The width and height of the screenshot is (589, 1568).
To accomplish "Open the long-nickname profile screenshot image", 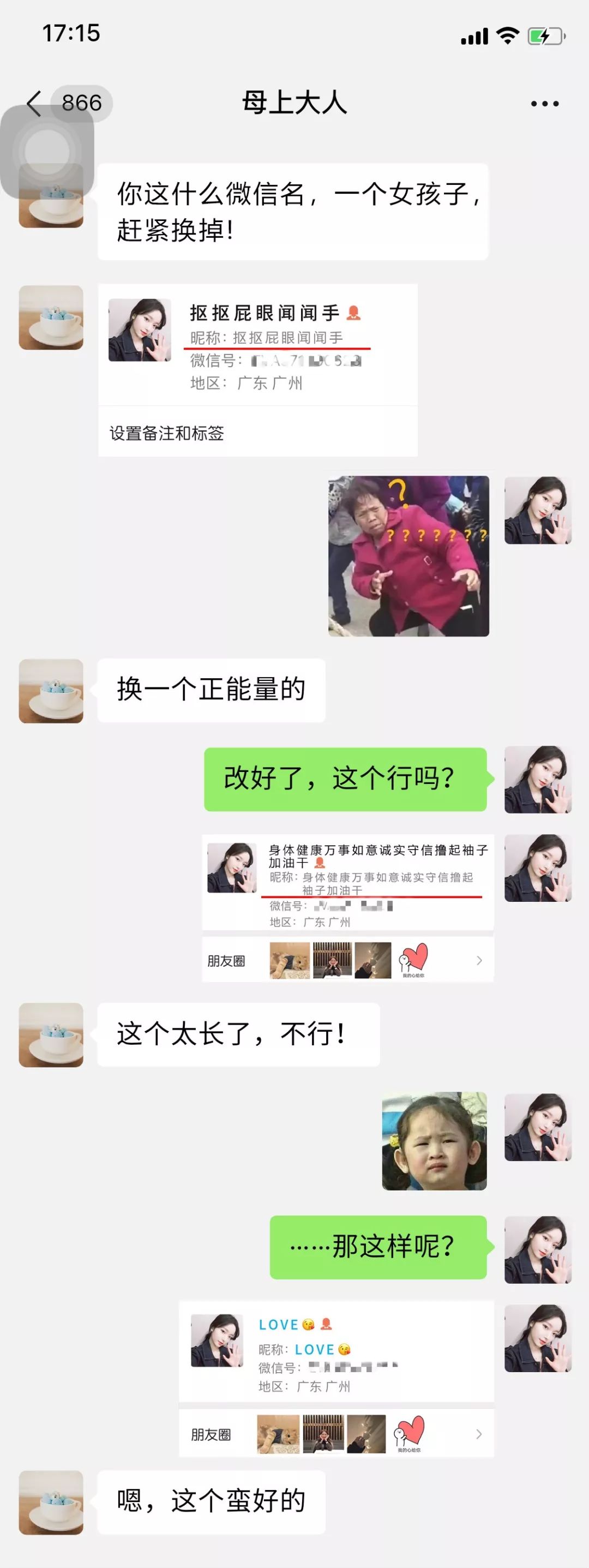I will (347, 907).
